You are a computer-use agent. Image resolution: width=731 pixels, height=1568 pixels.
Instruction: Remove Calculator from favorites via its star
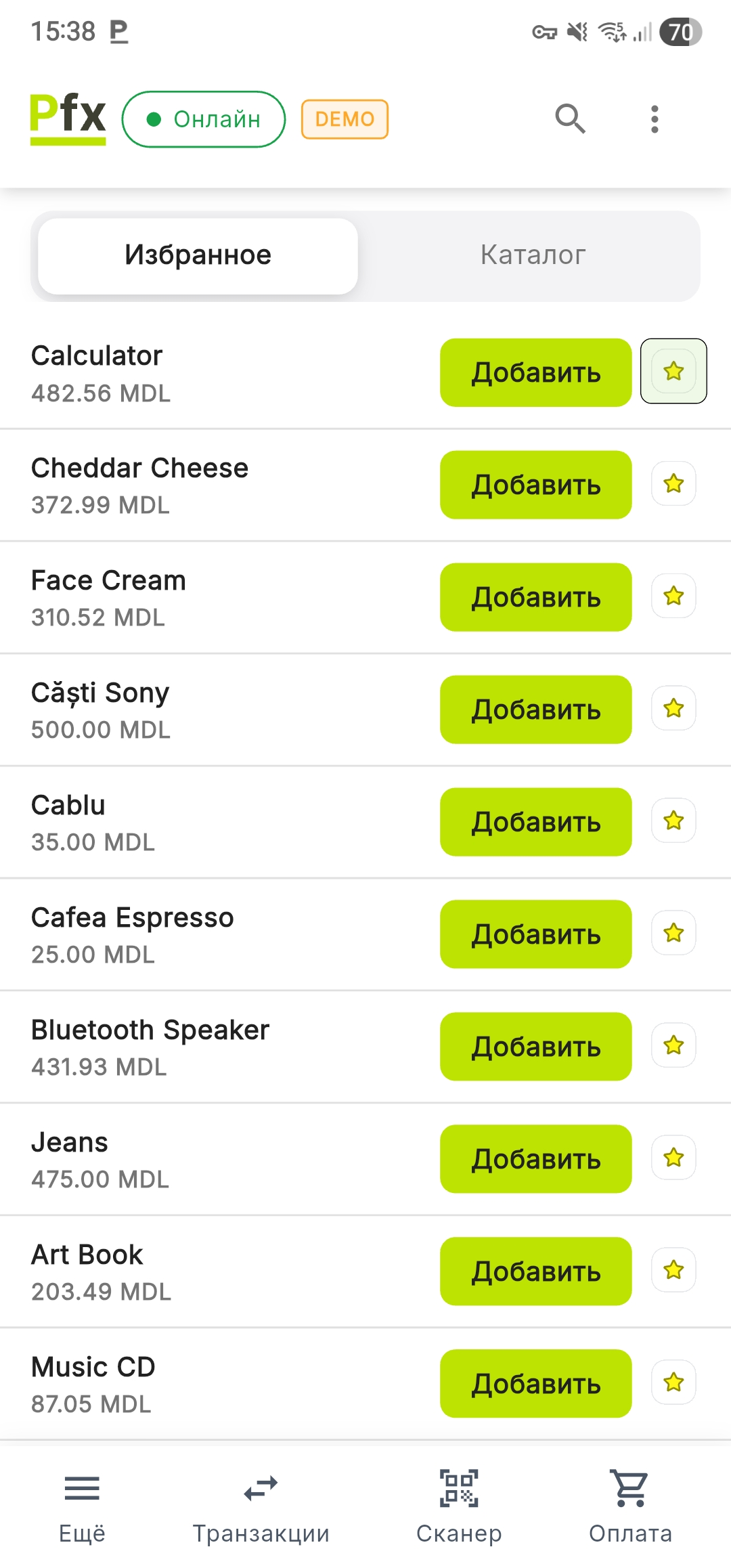[673, 371]
